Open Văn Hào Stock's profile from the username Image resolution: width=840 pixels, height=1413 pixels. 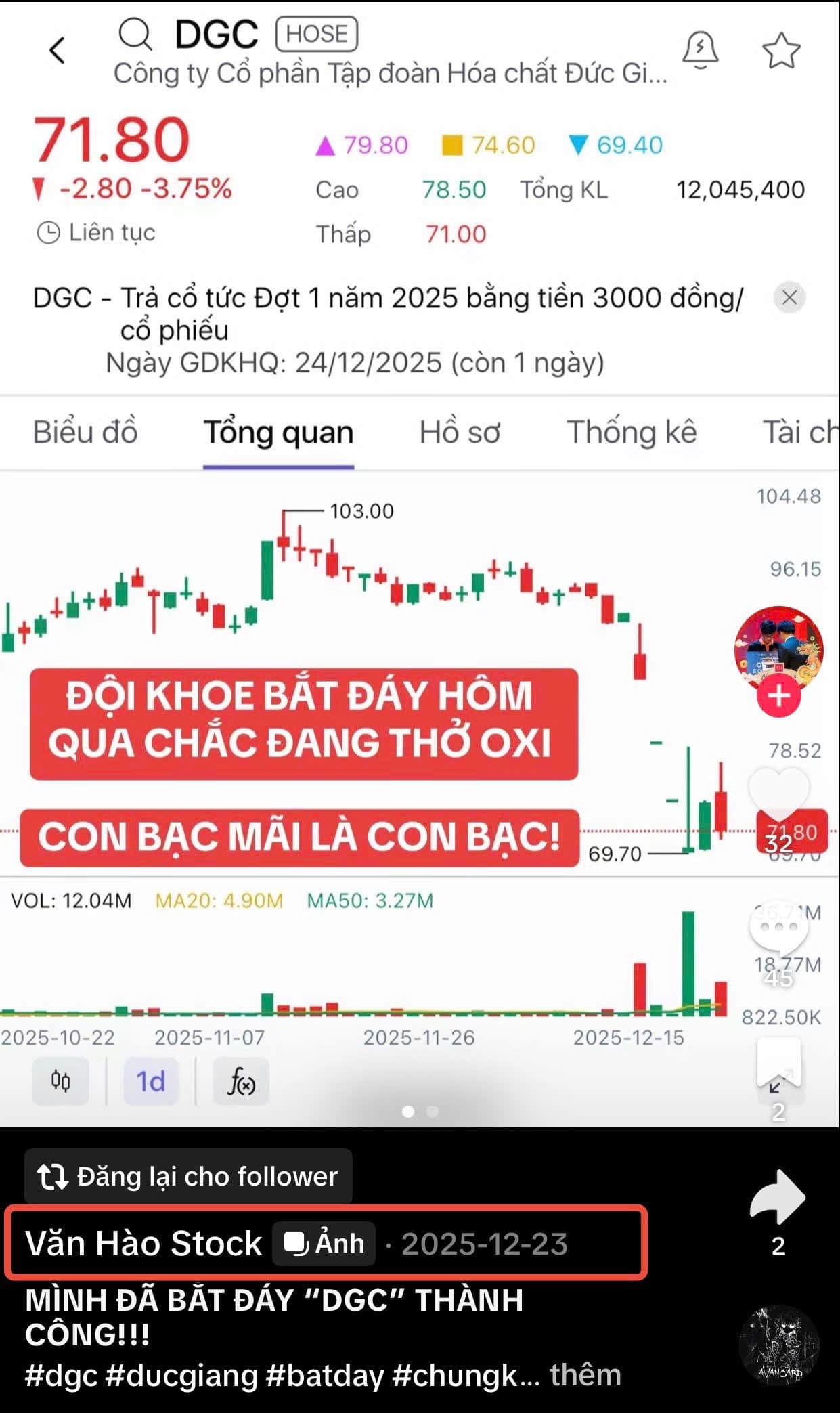[x=143, y=1244]
